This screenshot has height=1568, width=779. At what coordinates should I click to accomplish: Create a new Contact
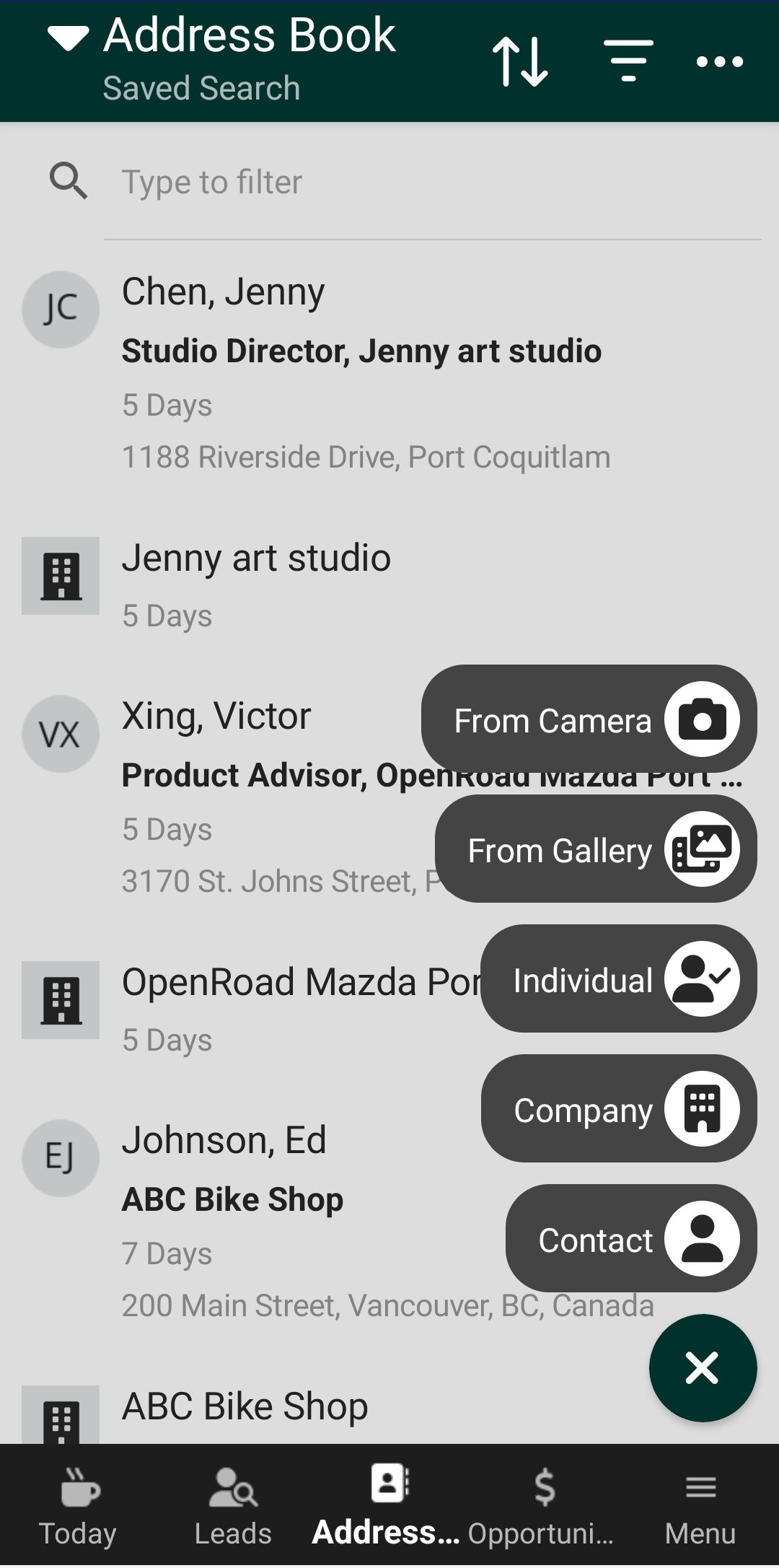(x=631, y=1238)
